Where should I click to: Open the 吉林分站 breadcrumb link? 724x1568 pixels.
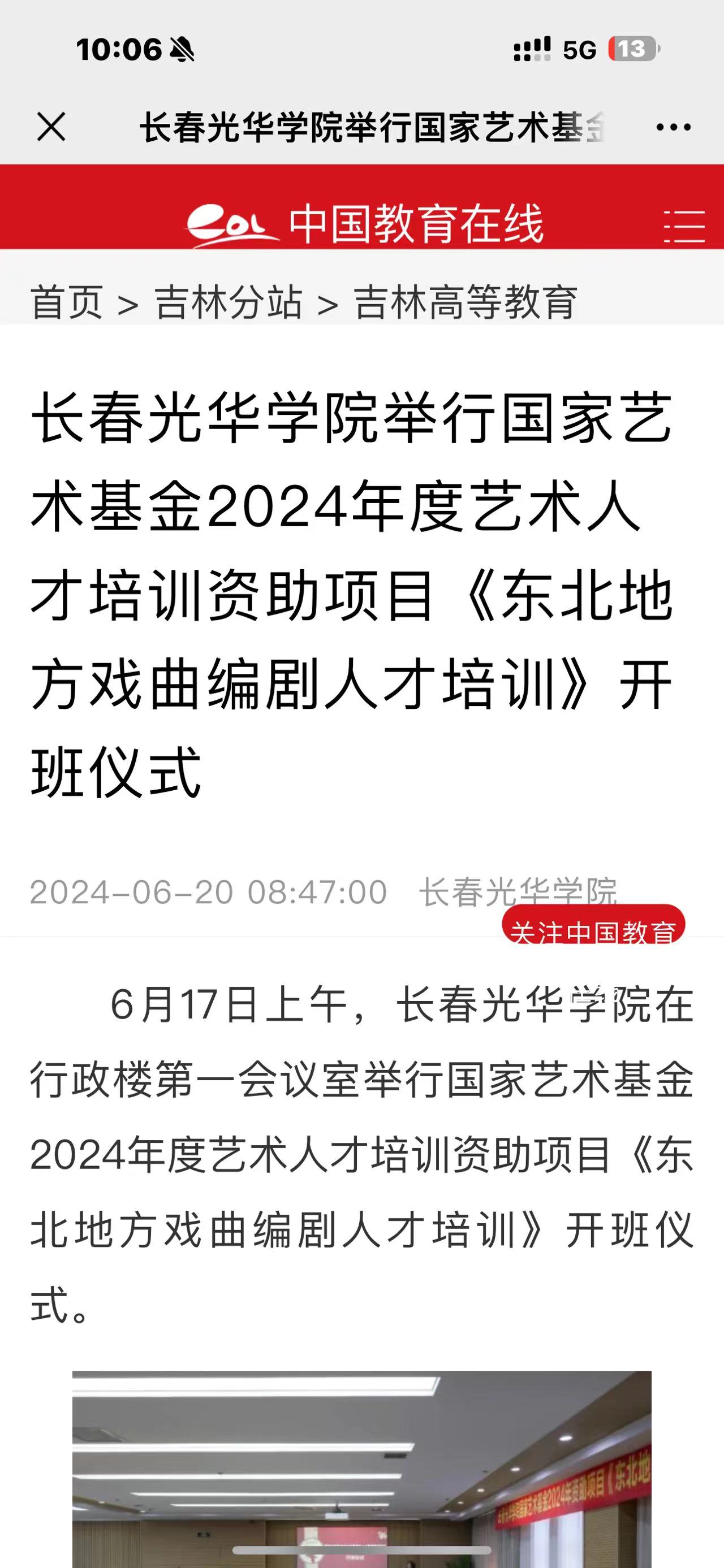[x=229, y=302]
